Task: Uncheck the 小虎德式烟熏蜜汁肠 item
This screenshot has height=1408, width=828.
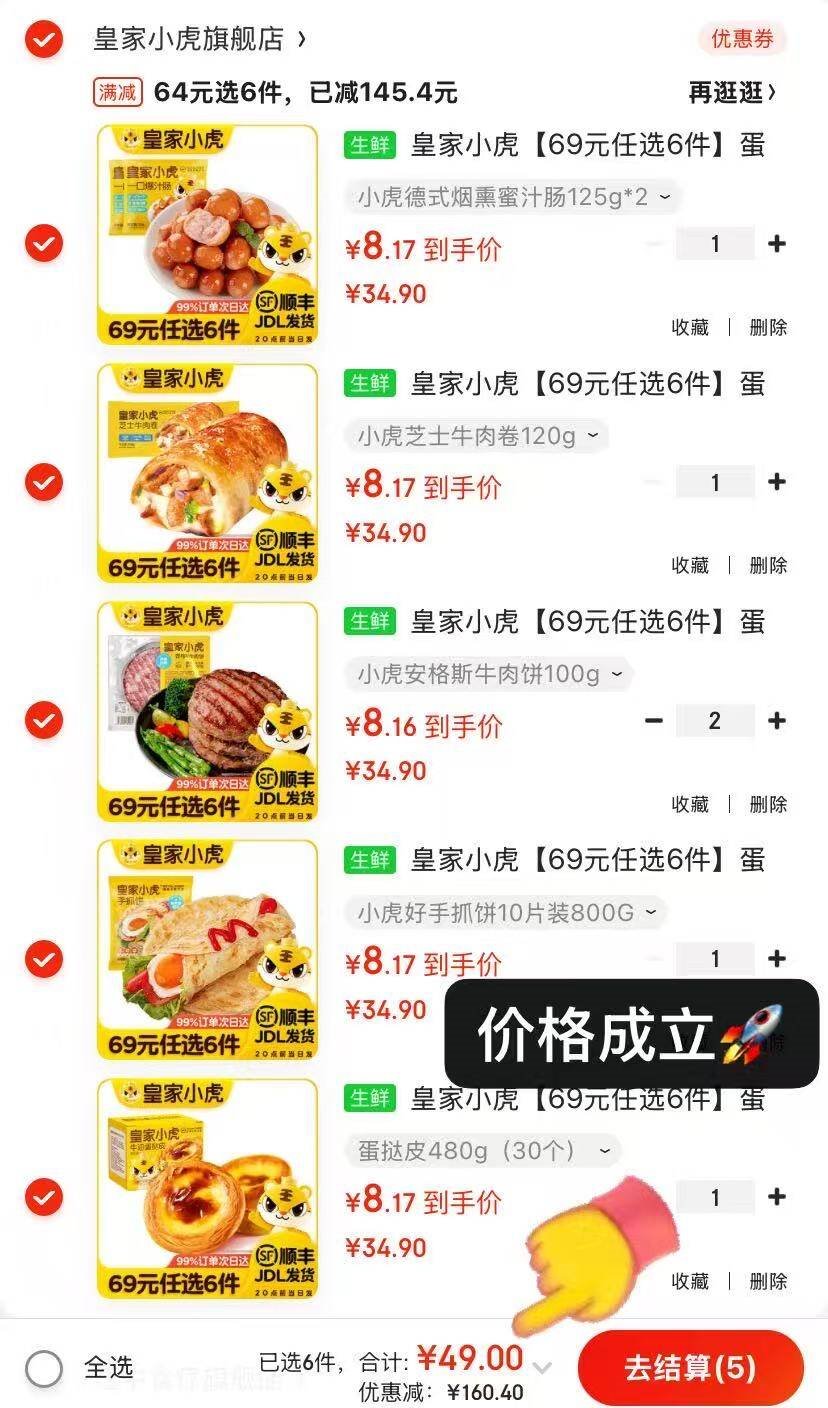Action: tap(44, 243)
